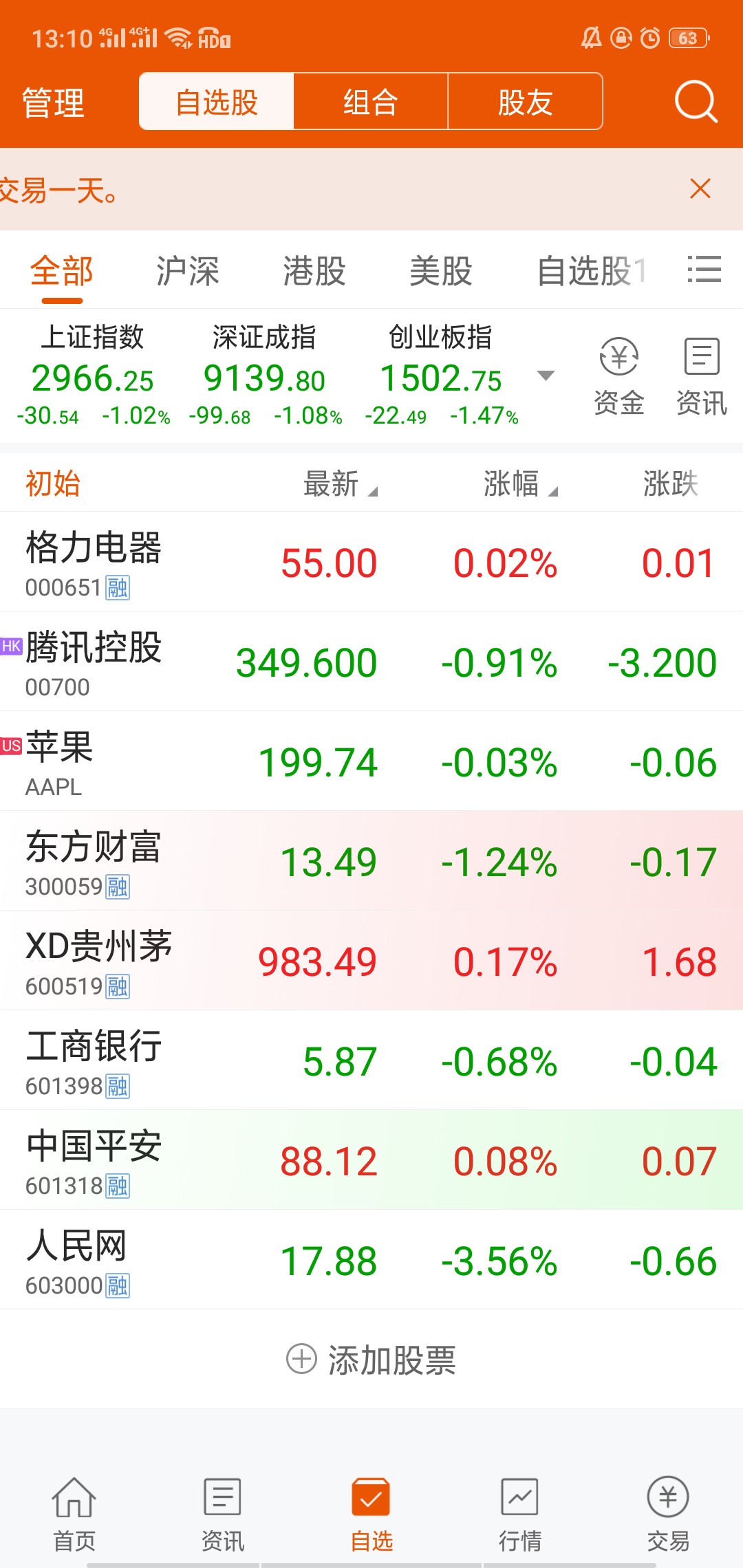Select the 沪深 tab
The height and width of the screenshot is (1568, 743).
click(x=188, y=271)
